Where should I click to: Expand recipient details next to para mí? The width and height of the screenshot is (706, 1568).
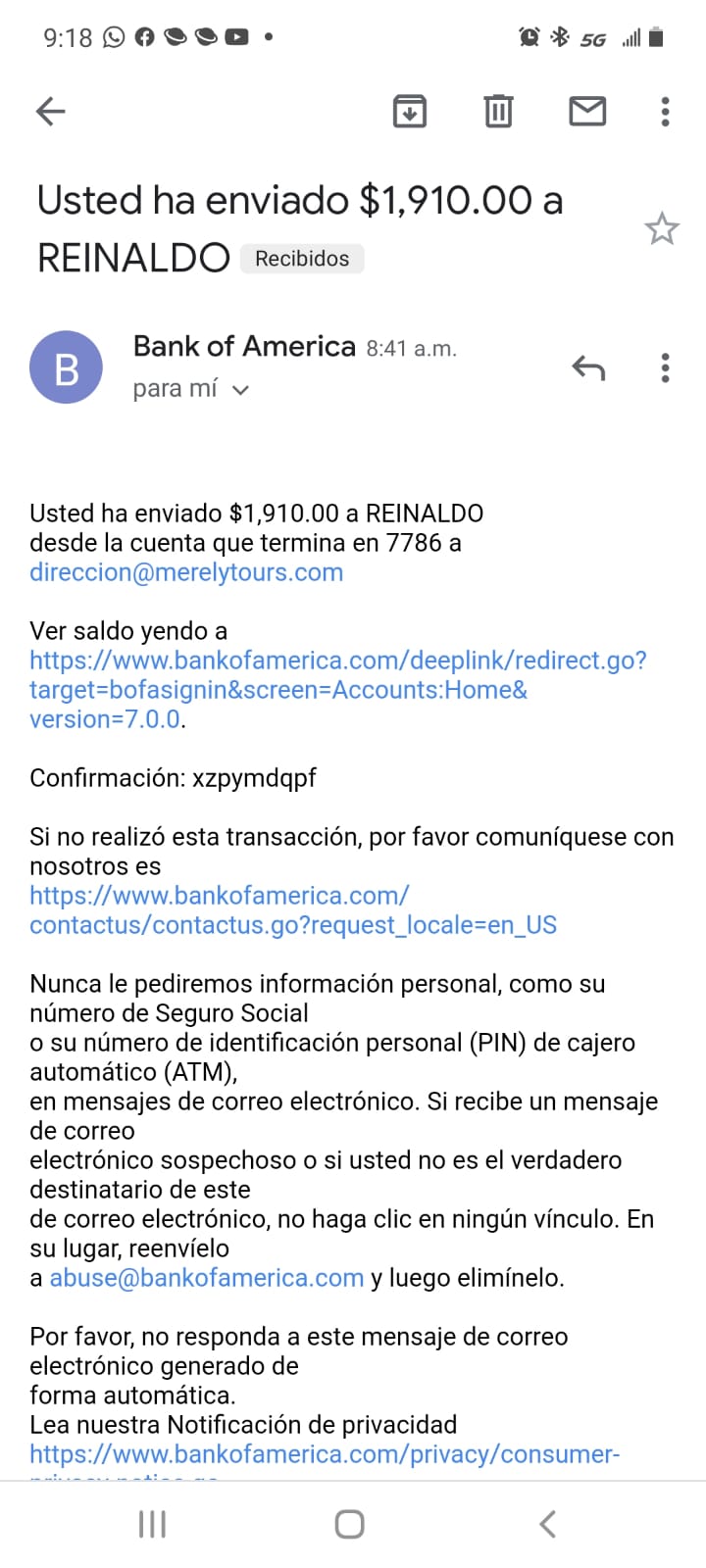point(240,390)
